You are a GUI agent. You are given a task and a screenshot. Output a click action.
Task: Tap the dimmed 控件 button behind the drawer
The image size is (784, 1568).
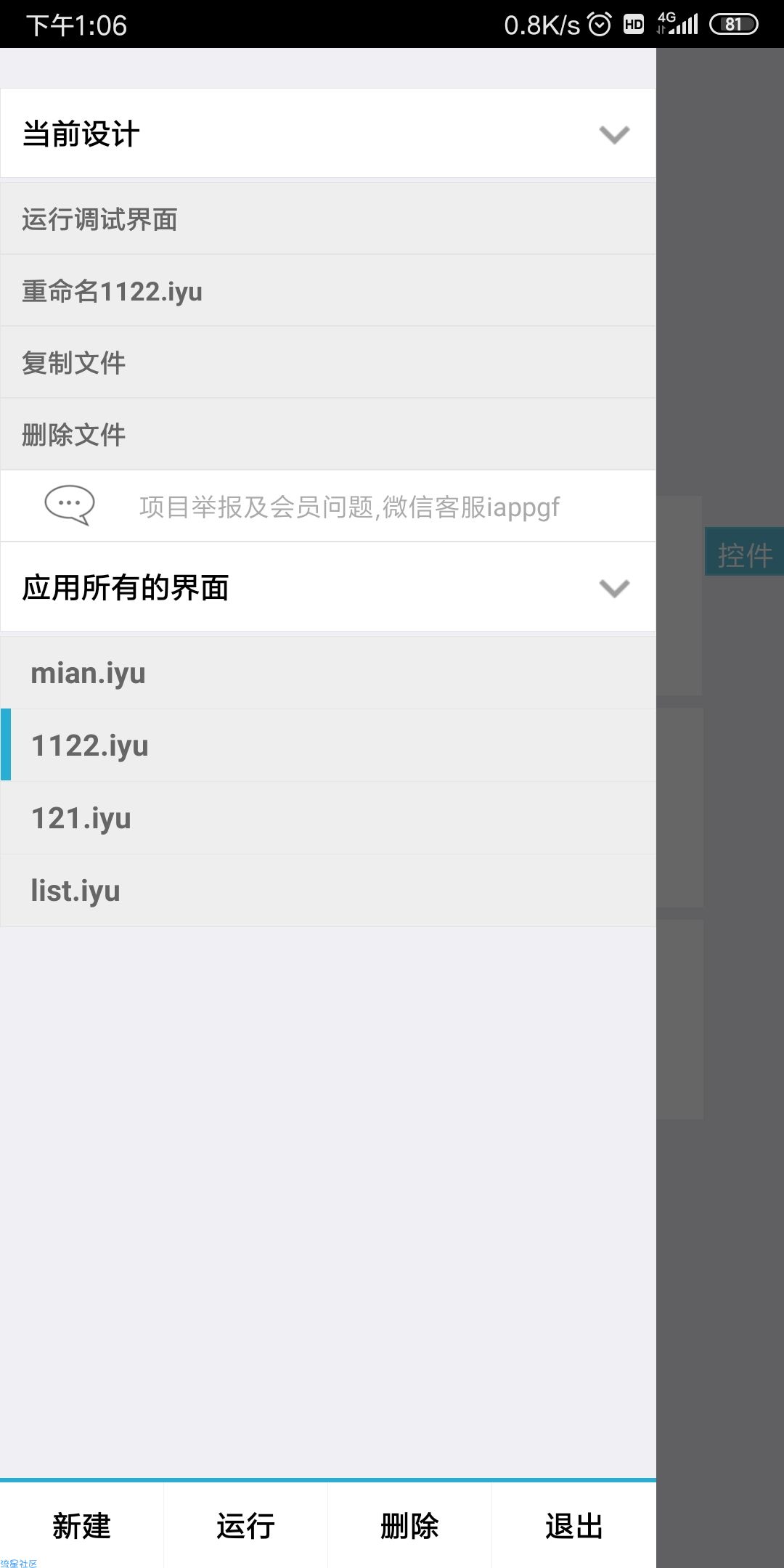pyautogui.click(x=745, y=553)
